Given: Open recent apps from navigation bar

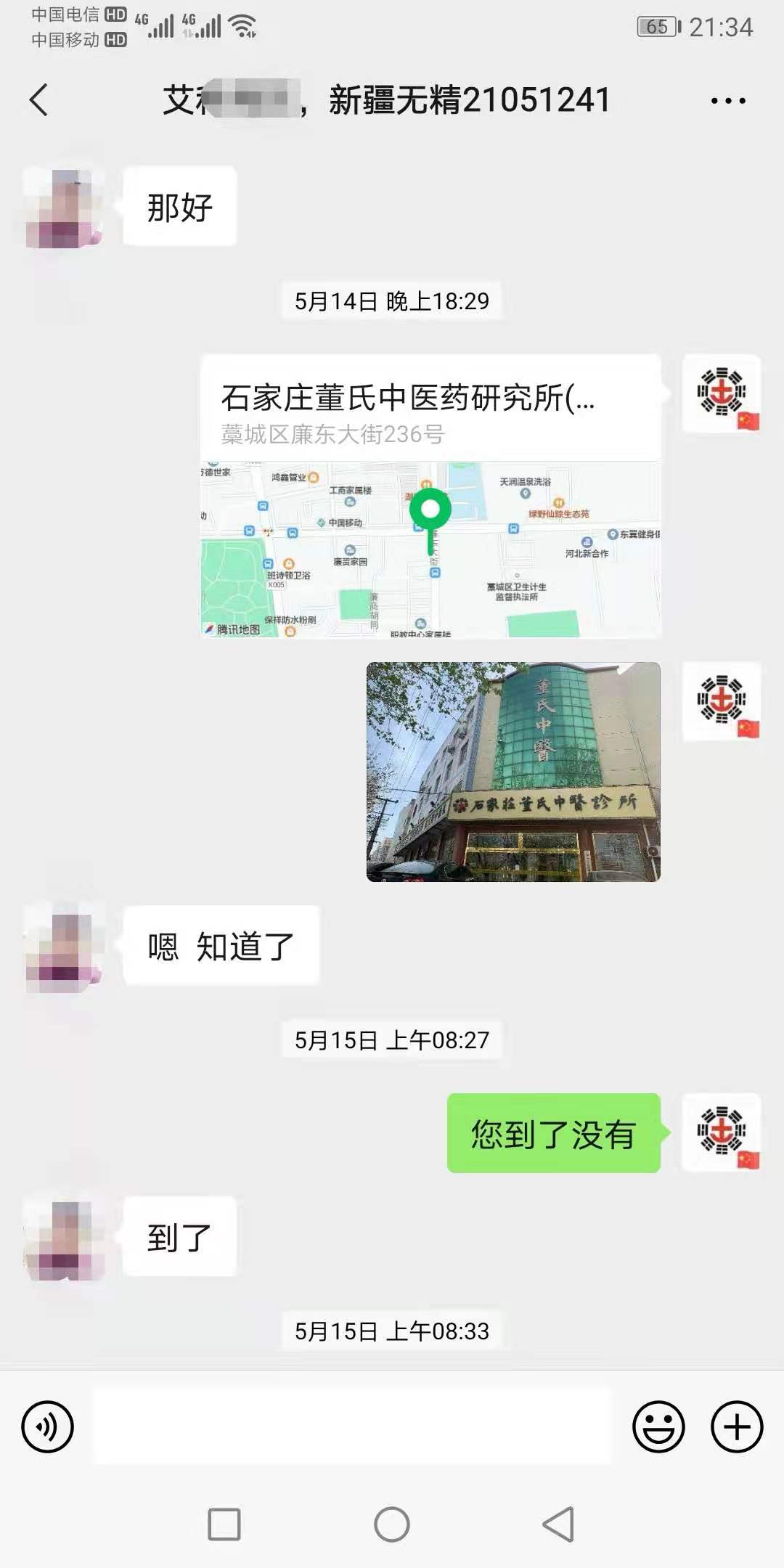Looking at the screenshot, I should tap(224, 1524).
